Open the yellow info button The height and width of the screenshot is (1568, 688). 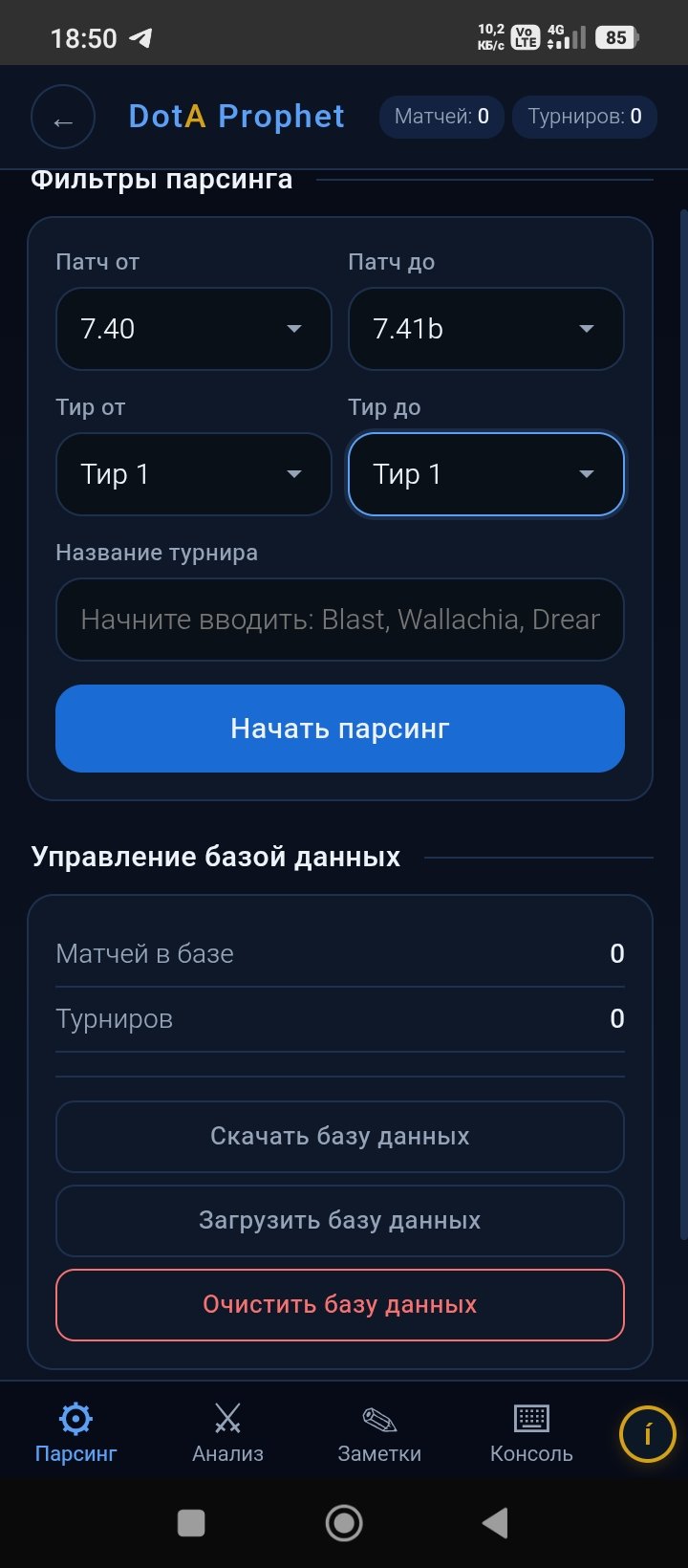(647, 1435)
